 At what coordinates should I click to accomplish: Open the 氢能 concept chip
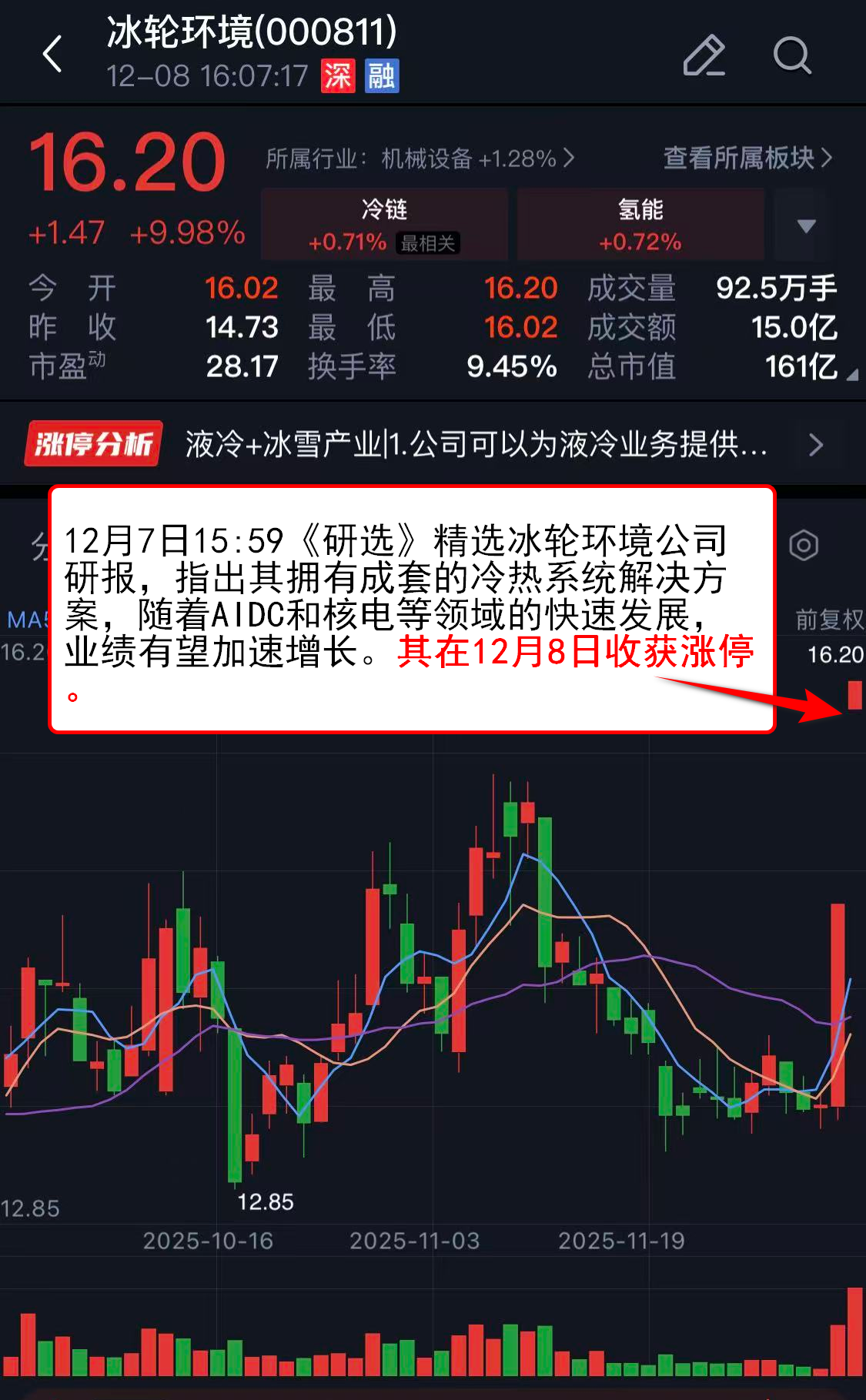(640, 224)
